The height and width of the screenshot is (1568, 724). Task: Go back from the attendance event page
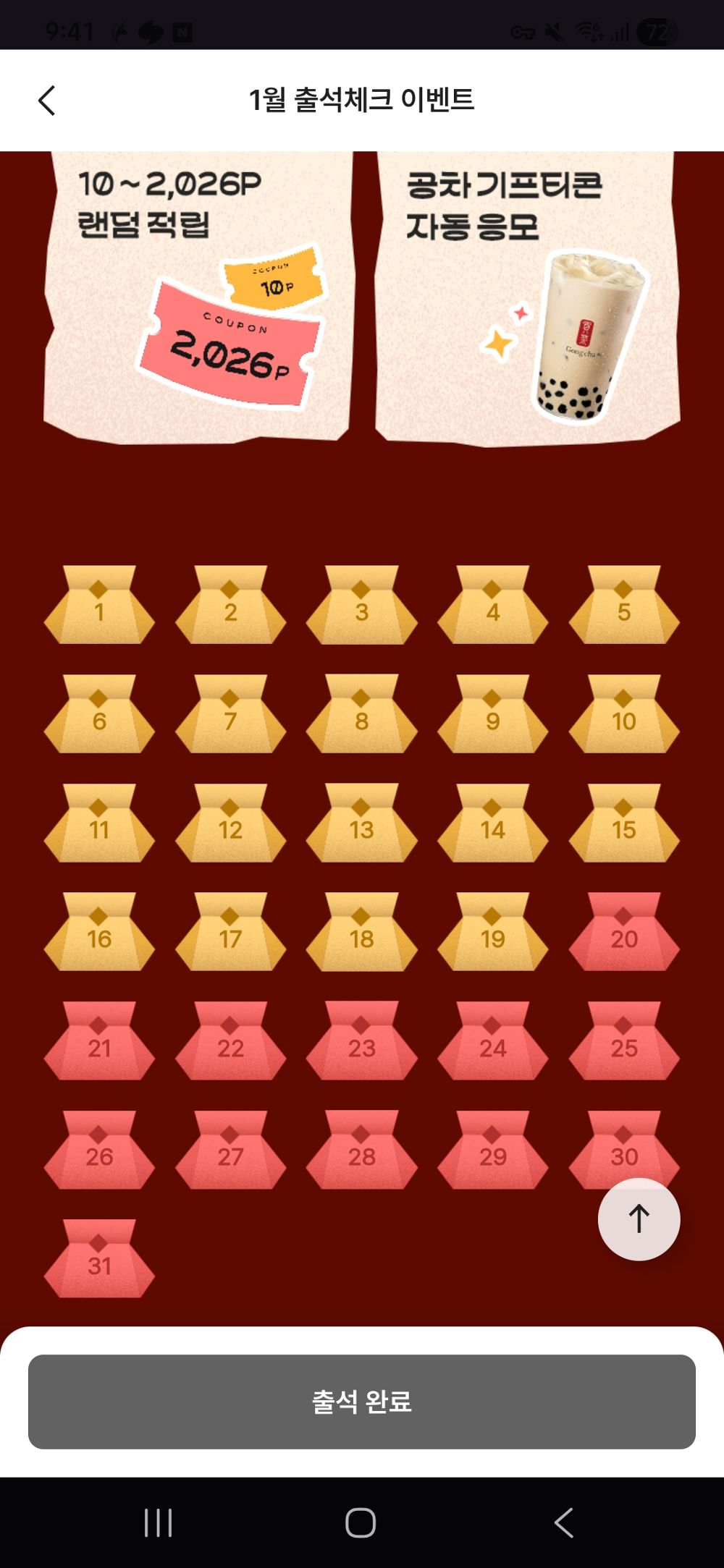(x=47, y=101)
